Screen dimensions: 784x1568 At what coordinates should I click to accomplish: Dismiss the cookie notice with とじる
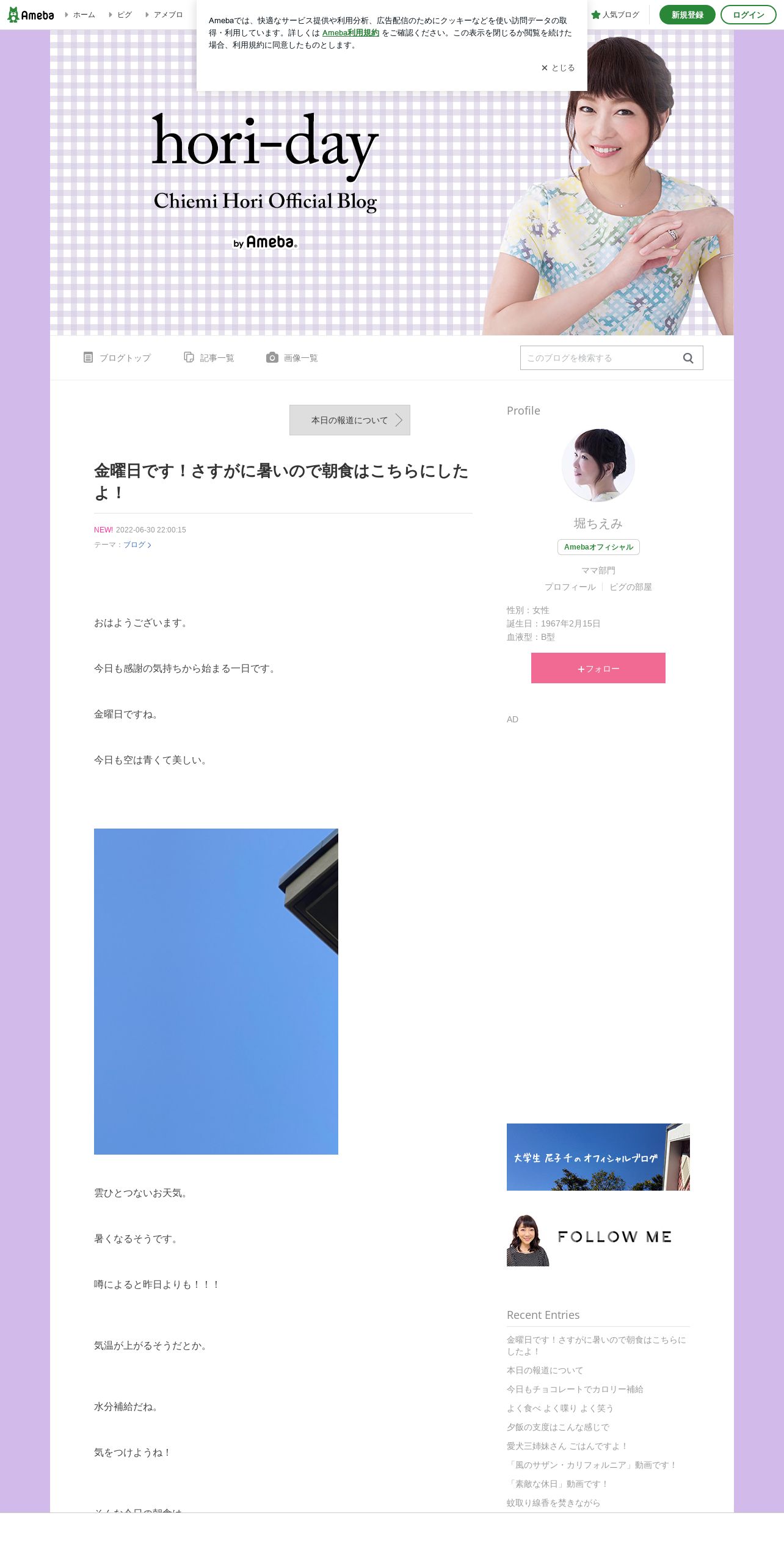coord(558,68)
